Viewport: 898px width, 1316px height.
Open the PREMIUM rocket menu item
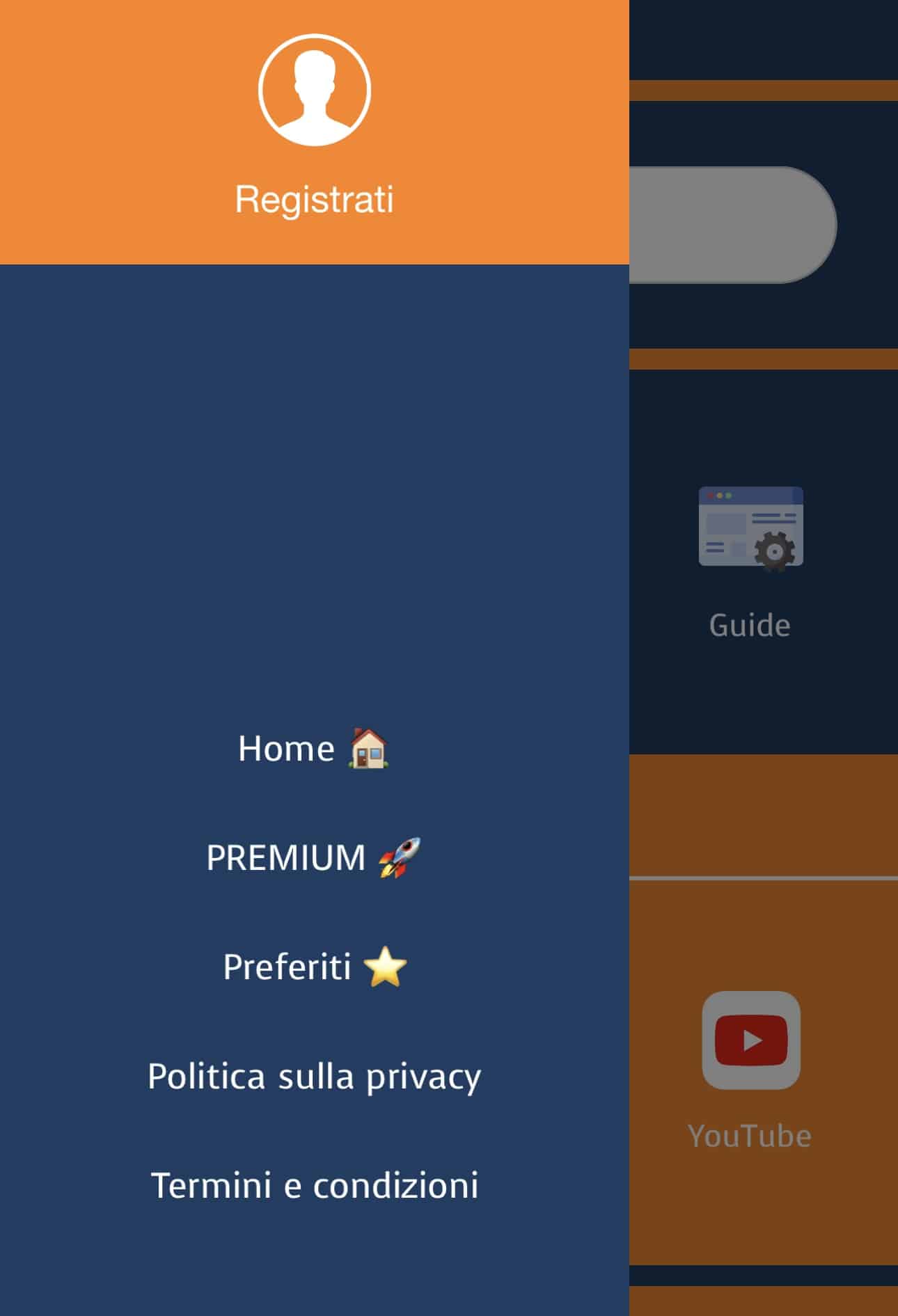click(314, 857)
